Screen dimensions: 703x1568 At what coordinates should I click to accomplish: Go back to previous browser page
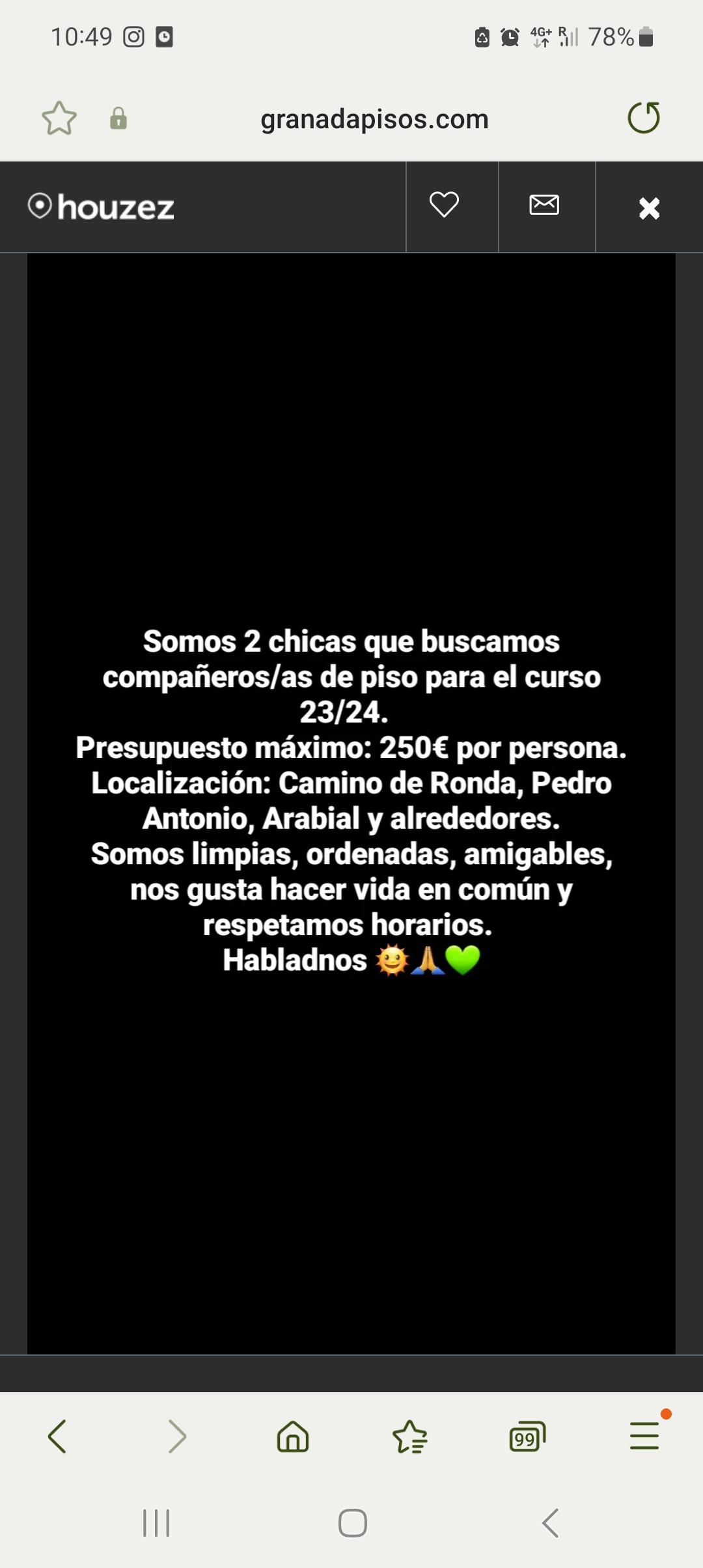click(x=58, y=1436)
